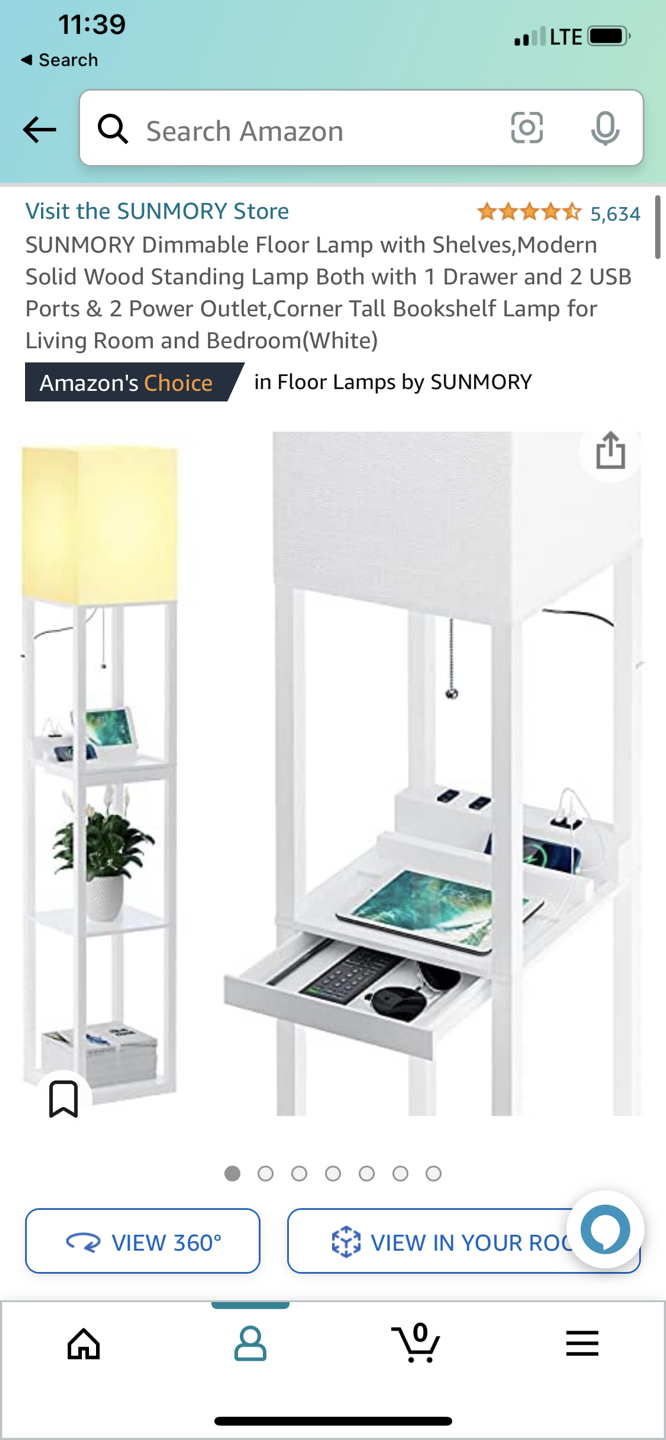Visit the SUNMORY Store link
The image size is (666, 1440).
(157, 211)
